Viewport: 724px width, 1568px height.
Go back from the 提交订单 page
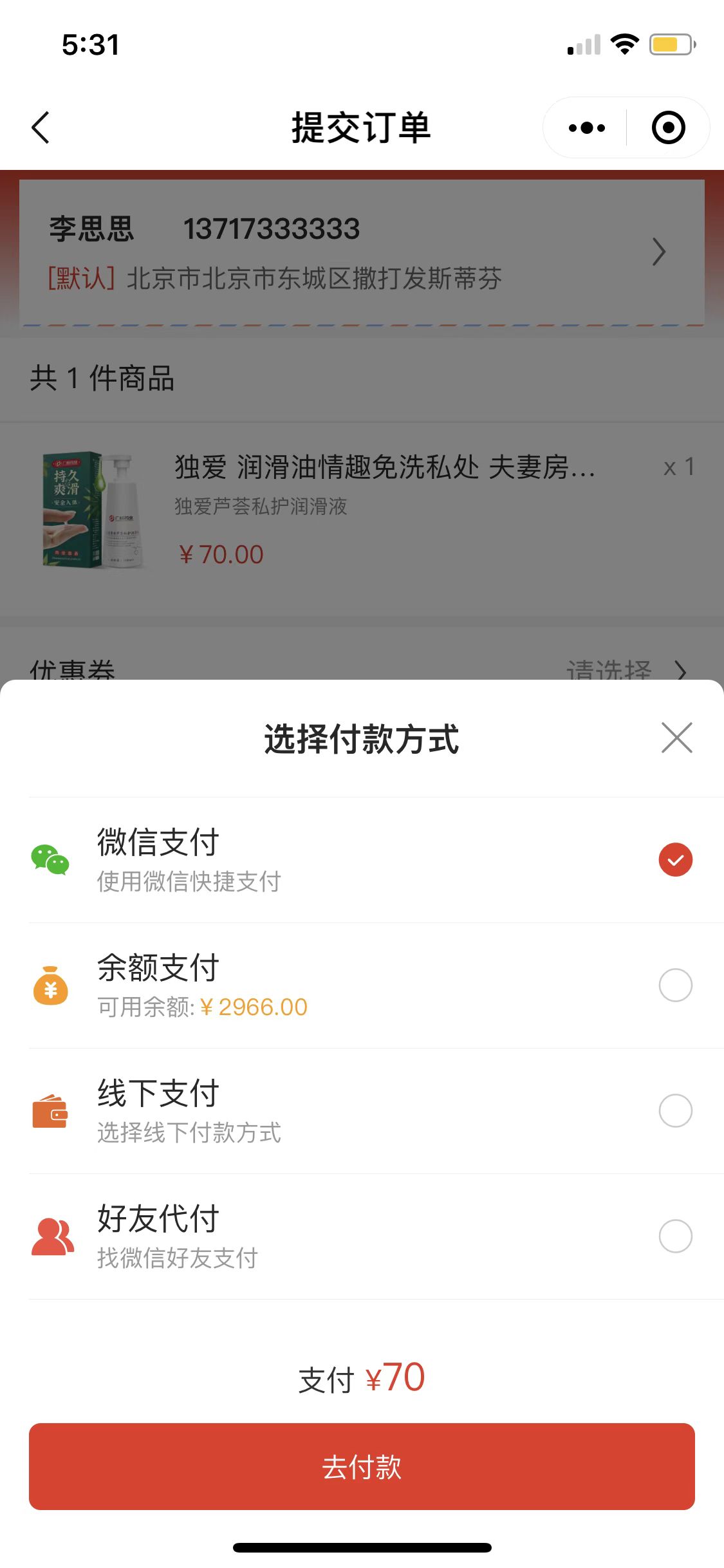41,127
